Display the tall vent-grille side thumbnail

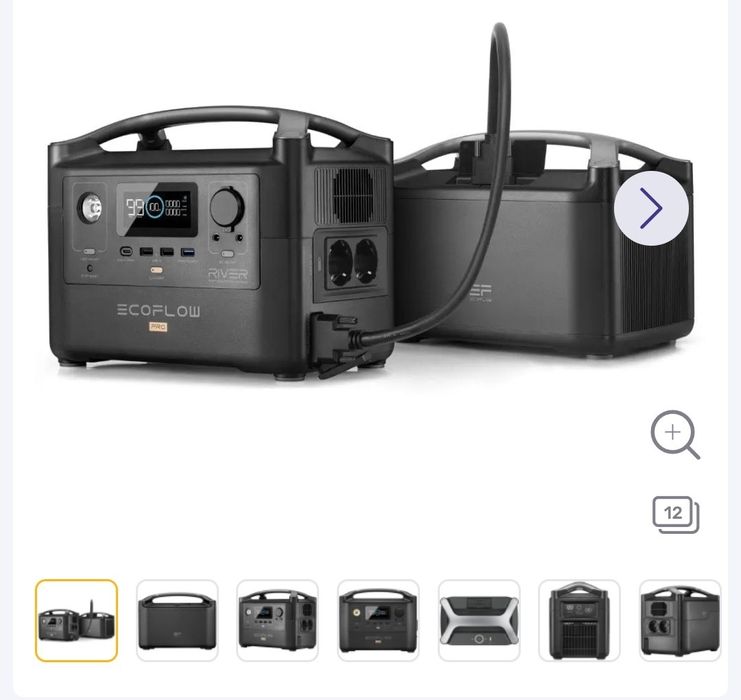579,620
